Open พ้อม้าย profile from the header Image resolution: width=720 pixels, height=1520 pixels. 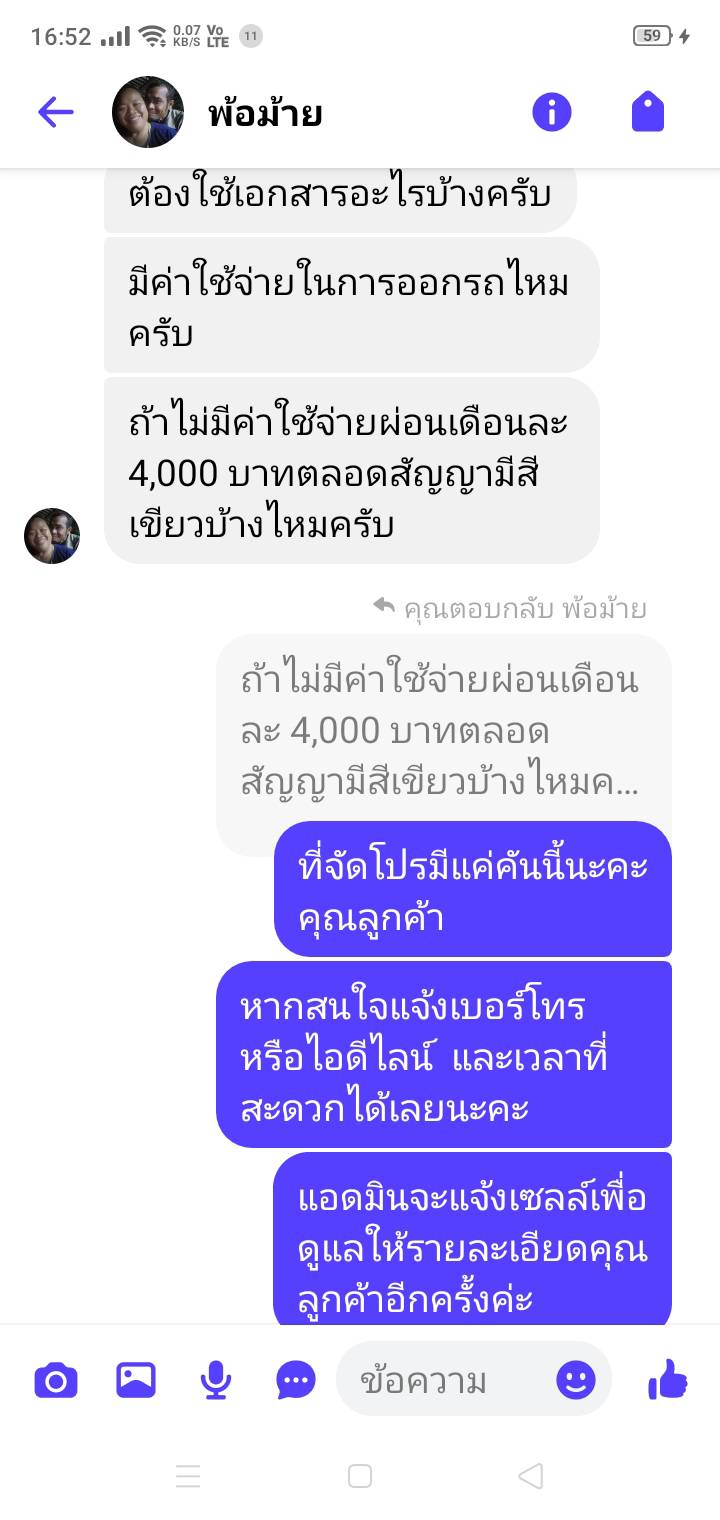pos(265,113)
